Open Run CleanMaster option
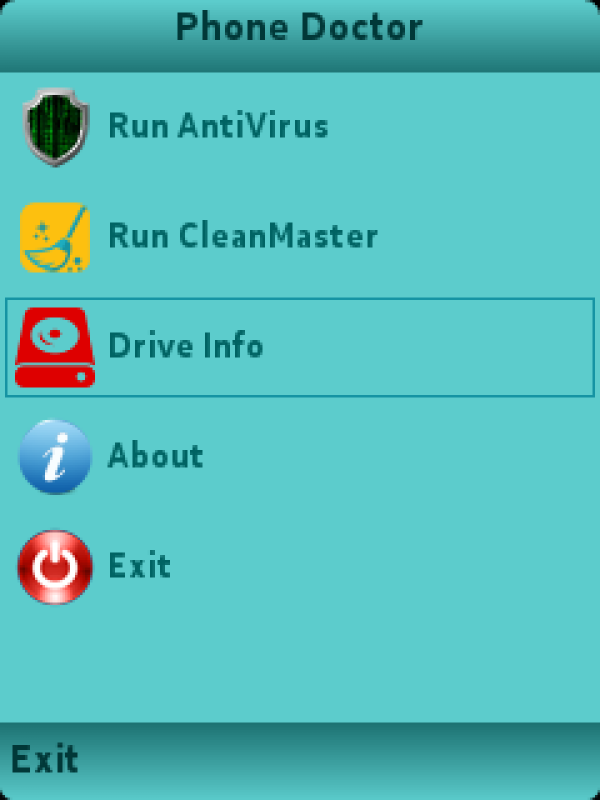600x800 pixels. (x=242, y=237)
